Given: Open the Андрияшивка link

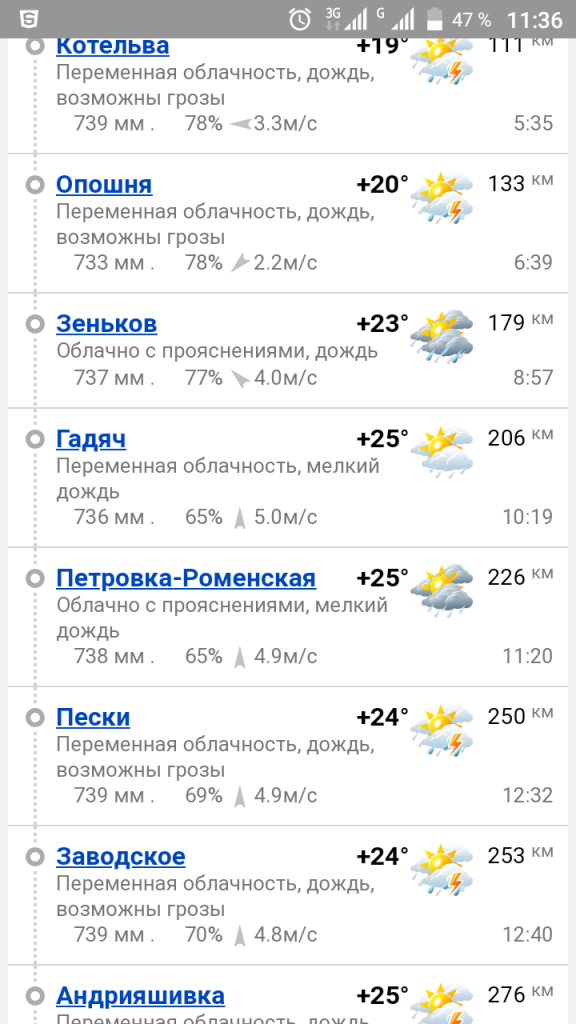Looking at the screenshot, I should [140, 997].
